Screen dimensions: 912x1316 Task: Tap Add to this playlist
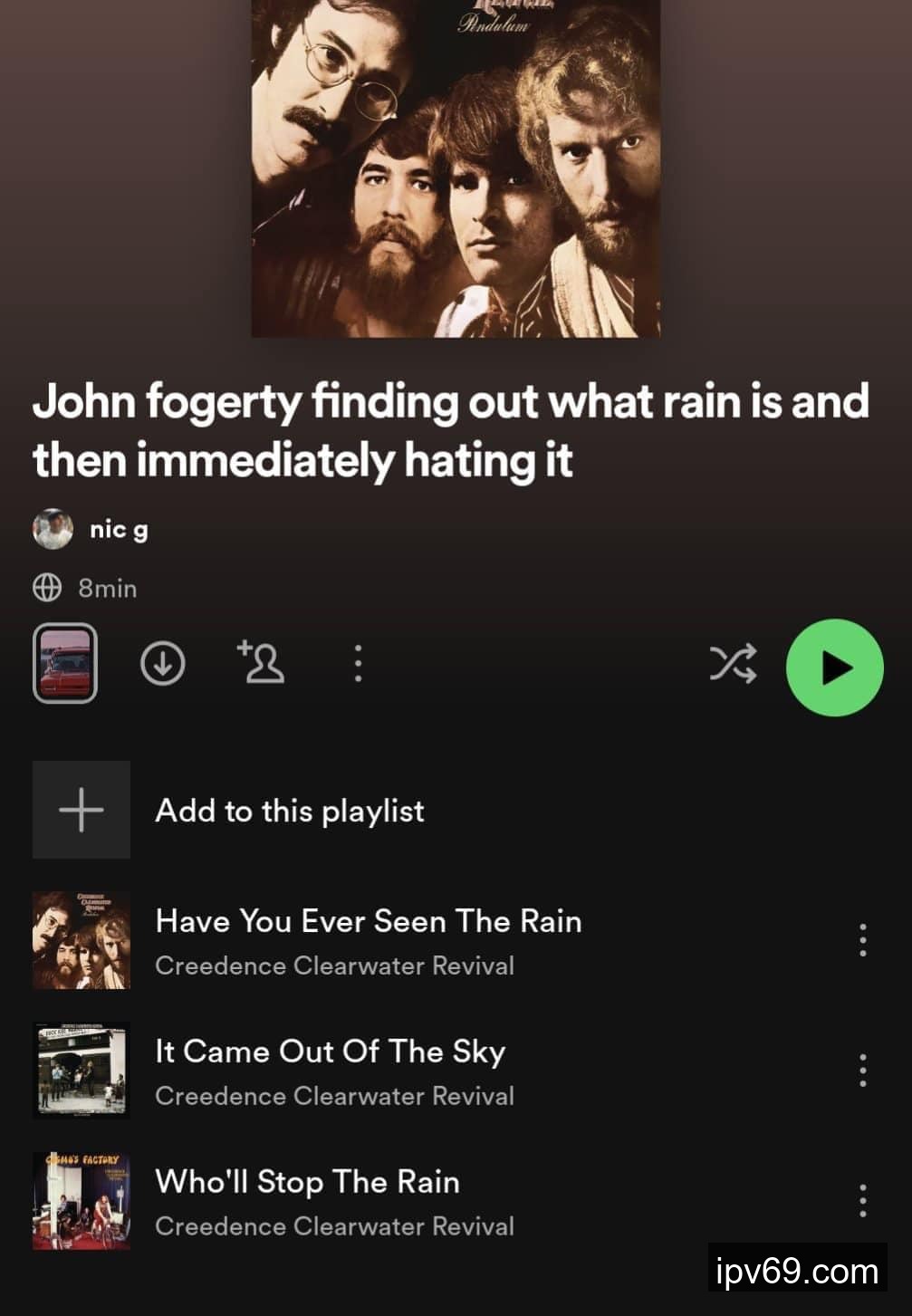[x=289, y=810]
